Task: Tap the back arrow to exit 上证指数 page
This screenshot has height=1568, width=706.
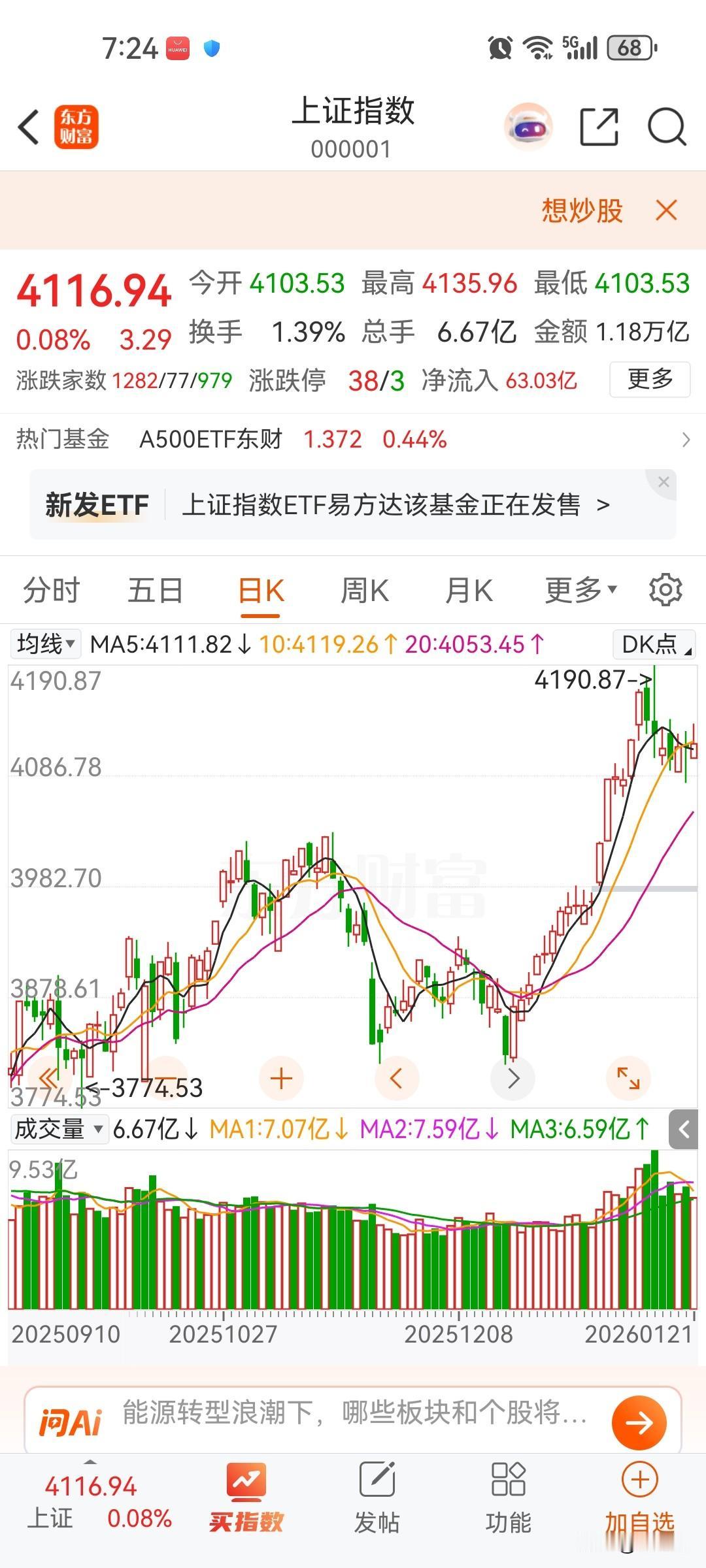Action: [x=29, y=128]
